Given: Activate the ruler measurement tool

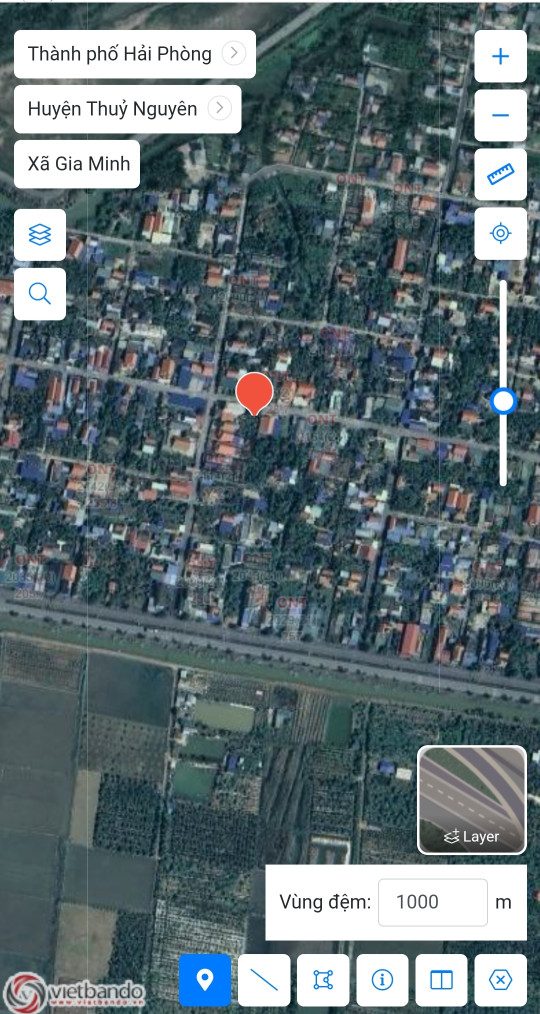Looking at the screenshot, I should (x=501, y=175).
